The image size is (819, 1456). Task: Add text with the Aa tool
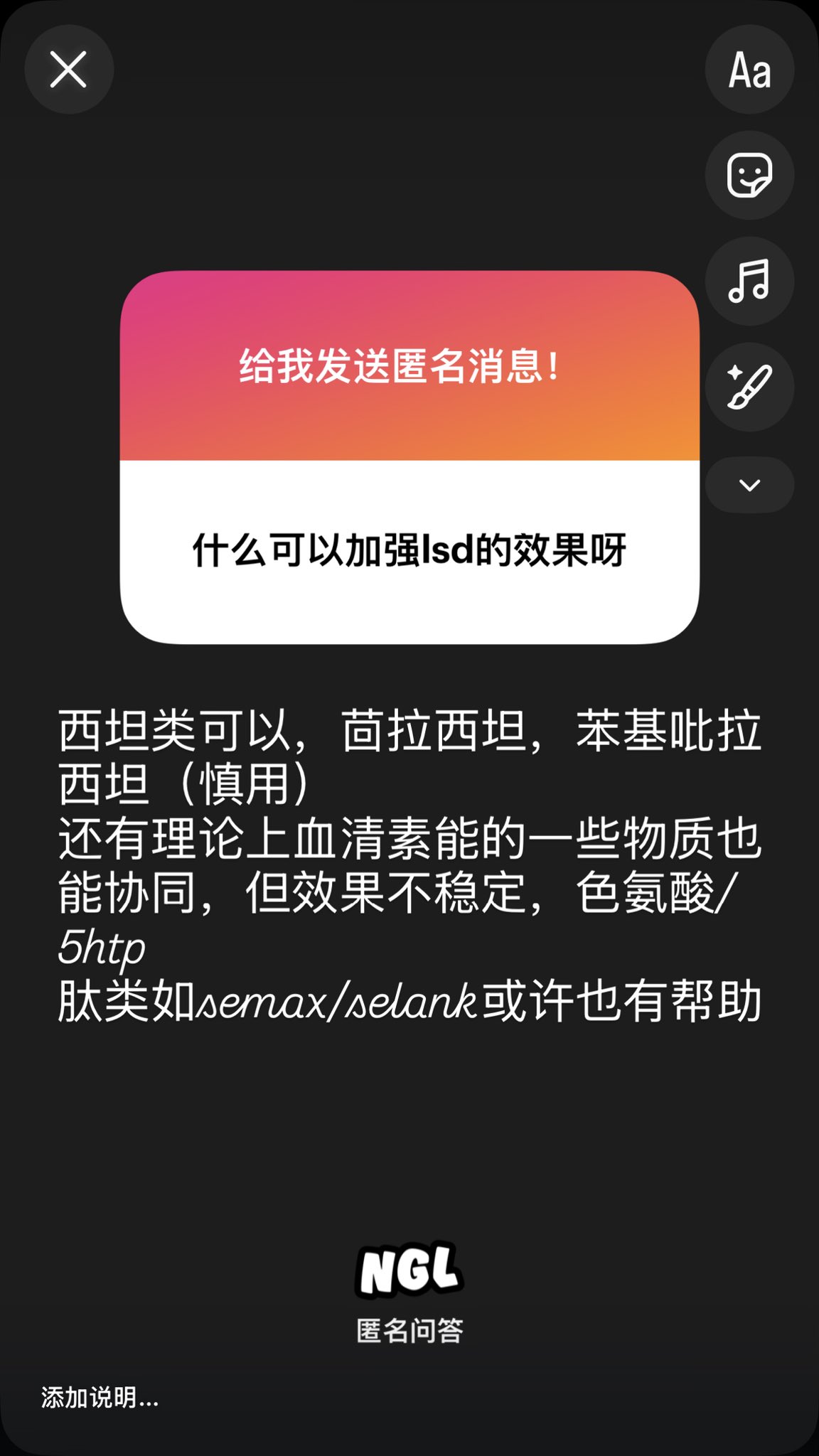point(749,70)
